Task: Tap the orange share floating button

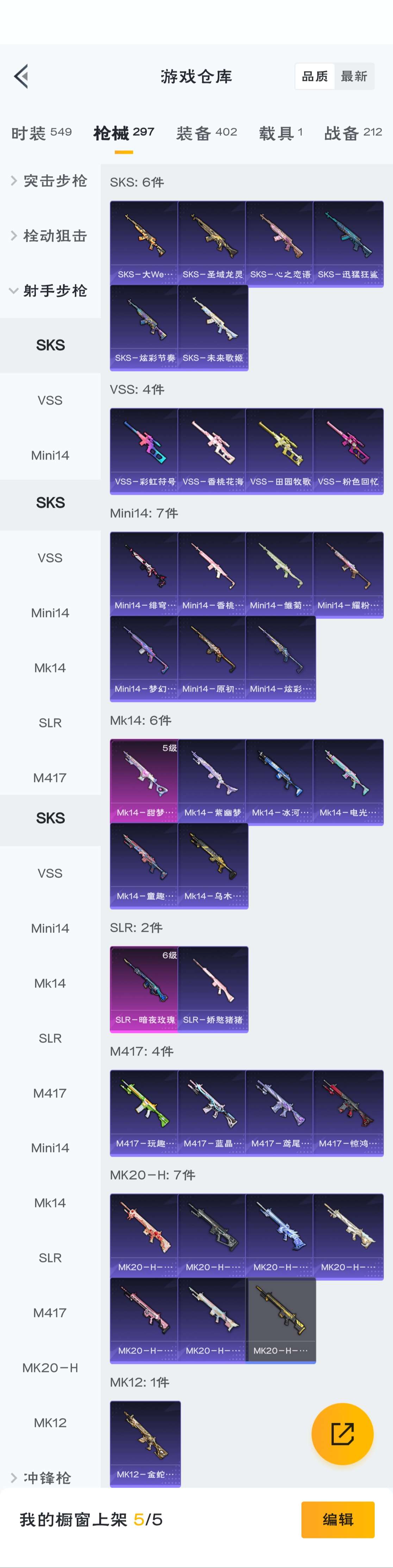Action: point(342,1433)
